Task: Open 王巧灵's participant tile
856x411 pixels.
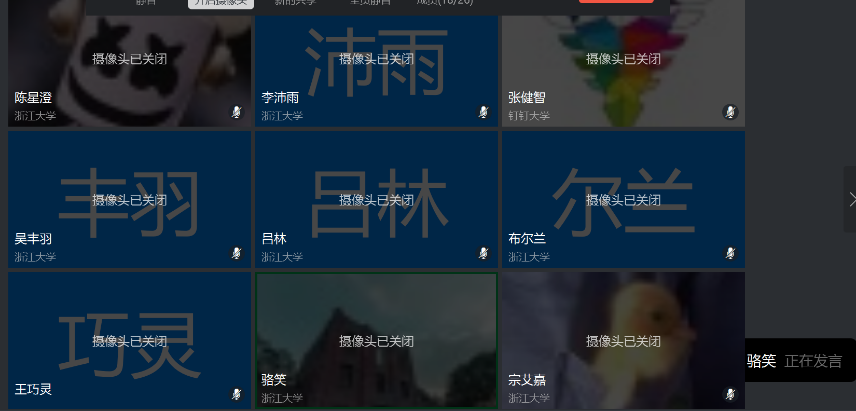Action: point(129,340)
